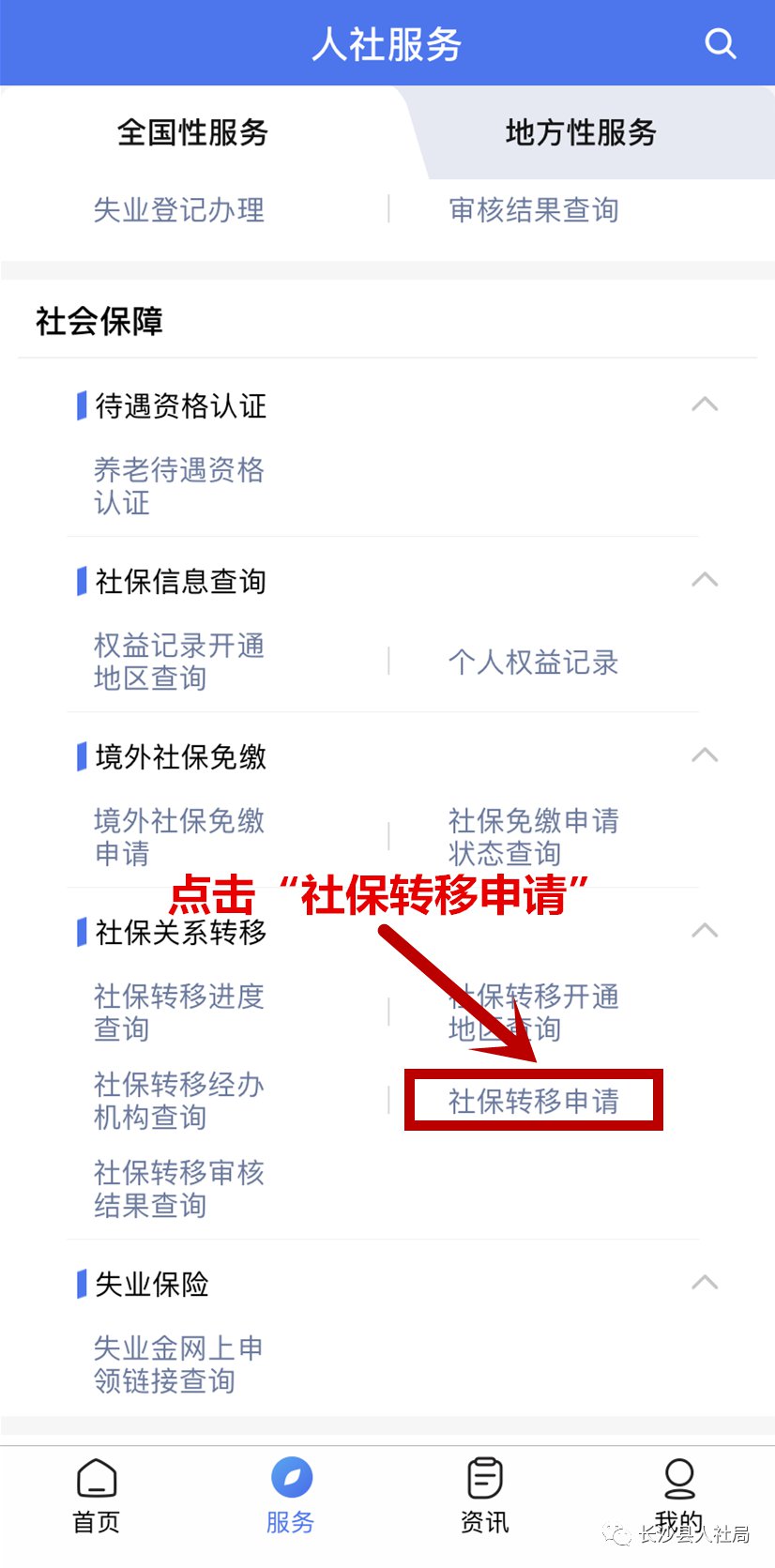Open 社保转移进度查询
Image resolution: width=775 pixels, height=1568 pixels.
tap(178, 1012)
